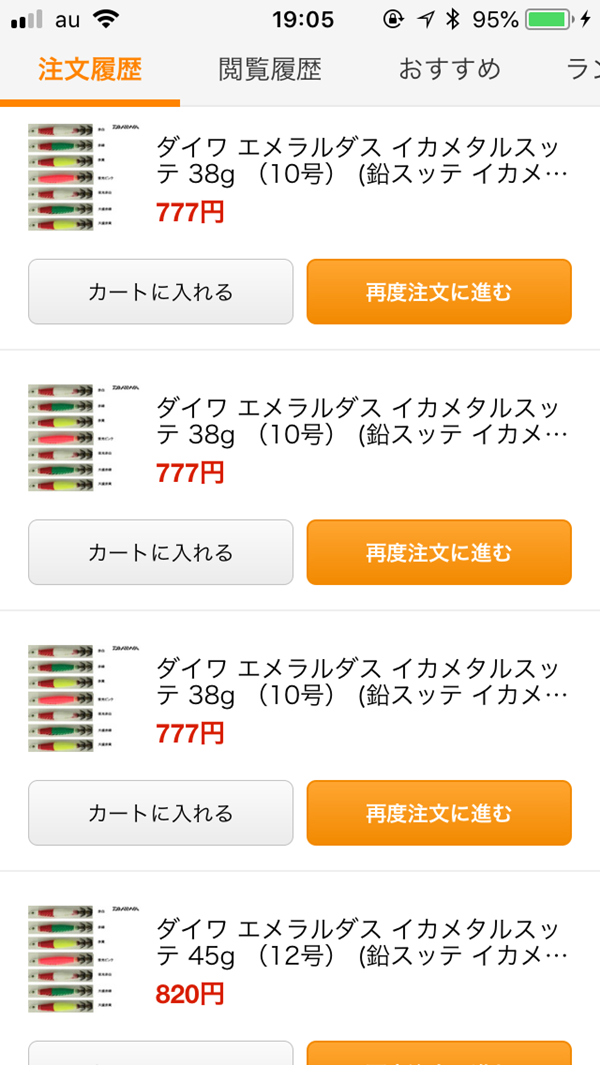Open the partially visible ラン tab
This screenshot has width=600, height=1065.
tap(583, 69)
